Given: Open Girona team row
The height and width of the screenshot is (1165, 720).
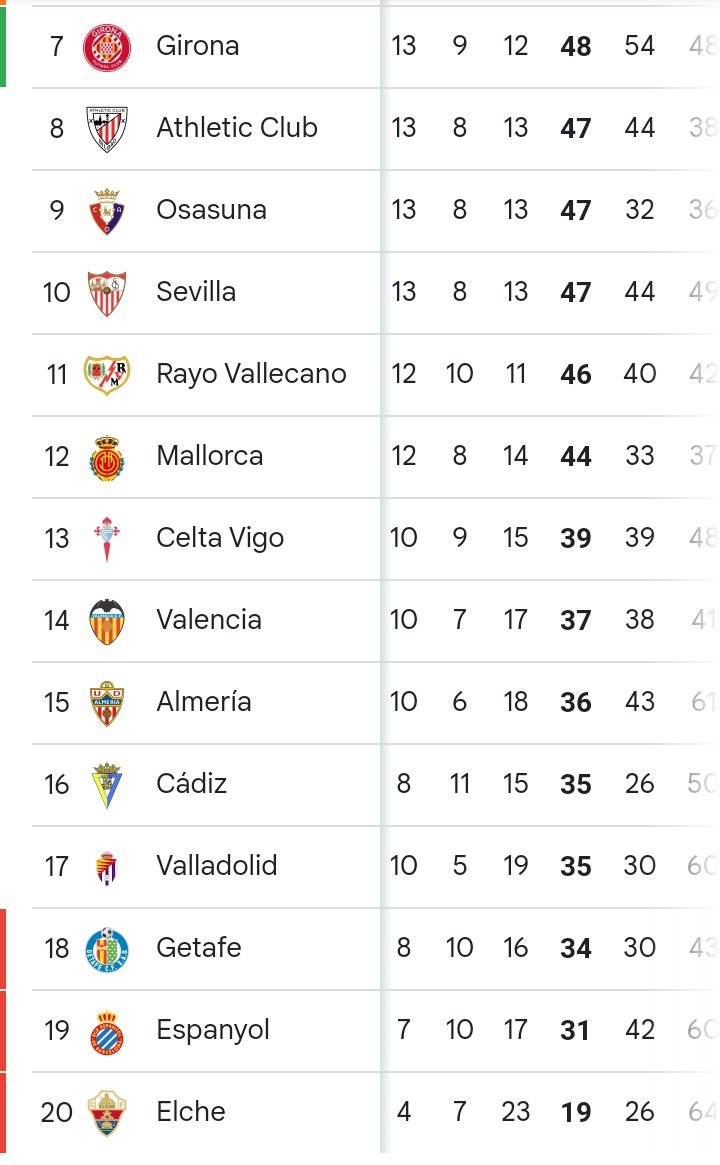Looking at the screenshot, I should pyautogui.click(x=360, y=47).
